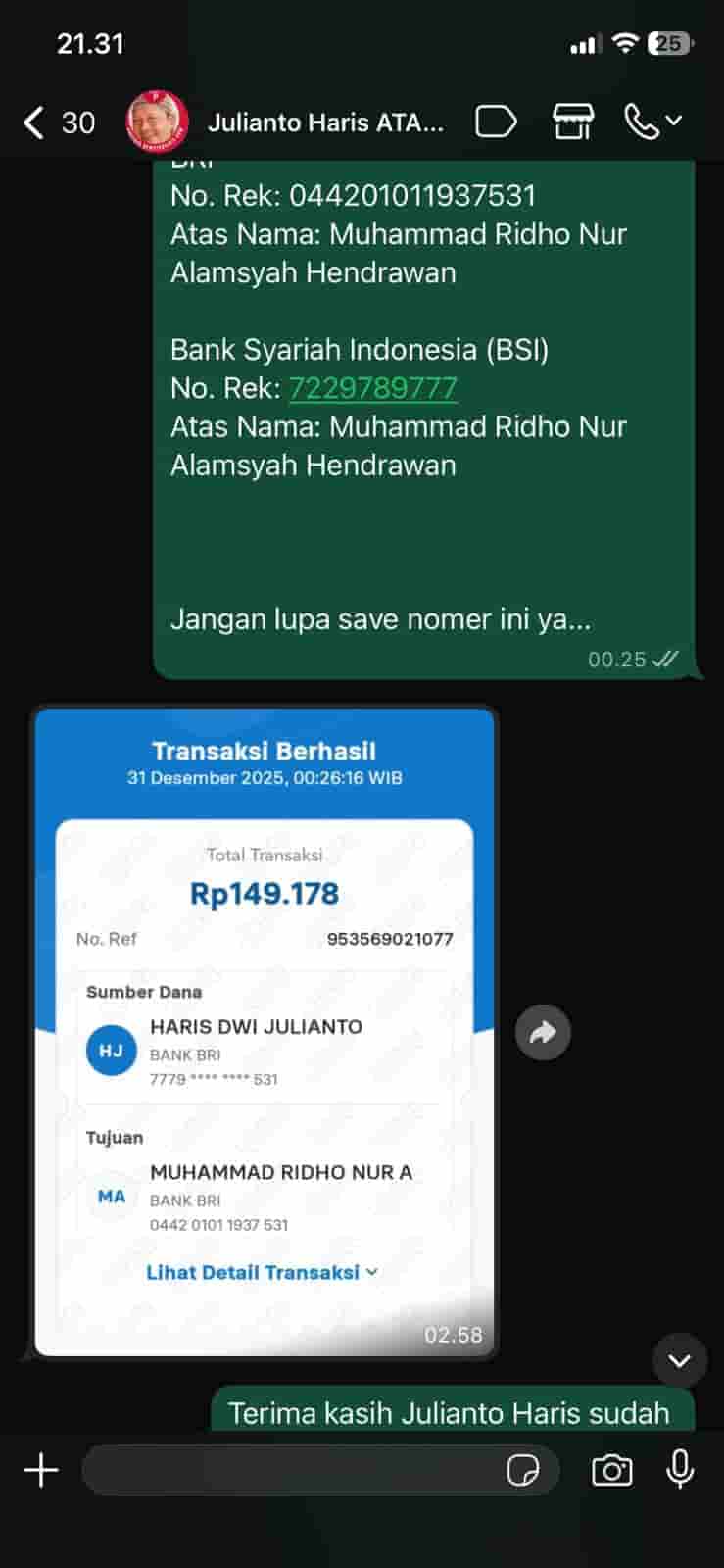
Task: Jump to the latest messages
Action: click(679, 1360)
